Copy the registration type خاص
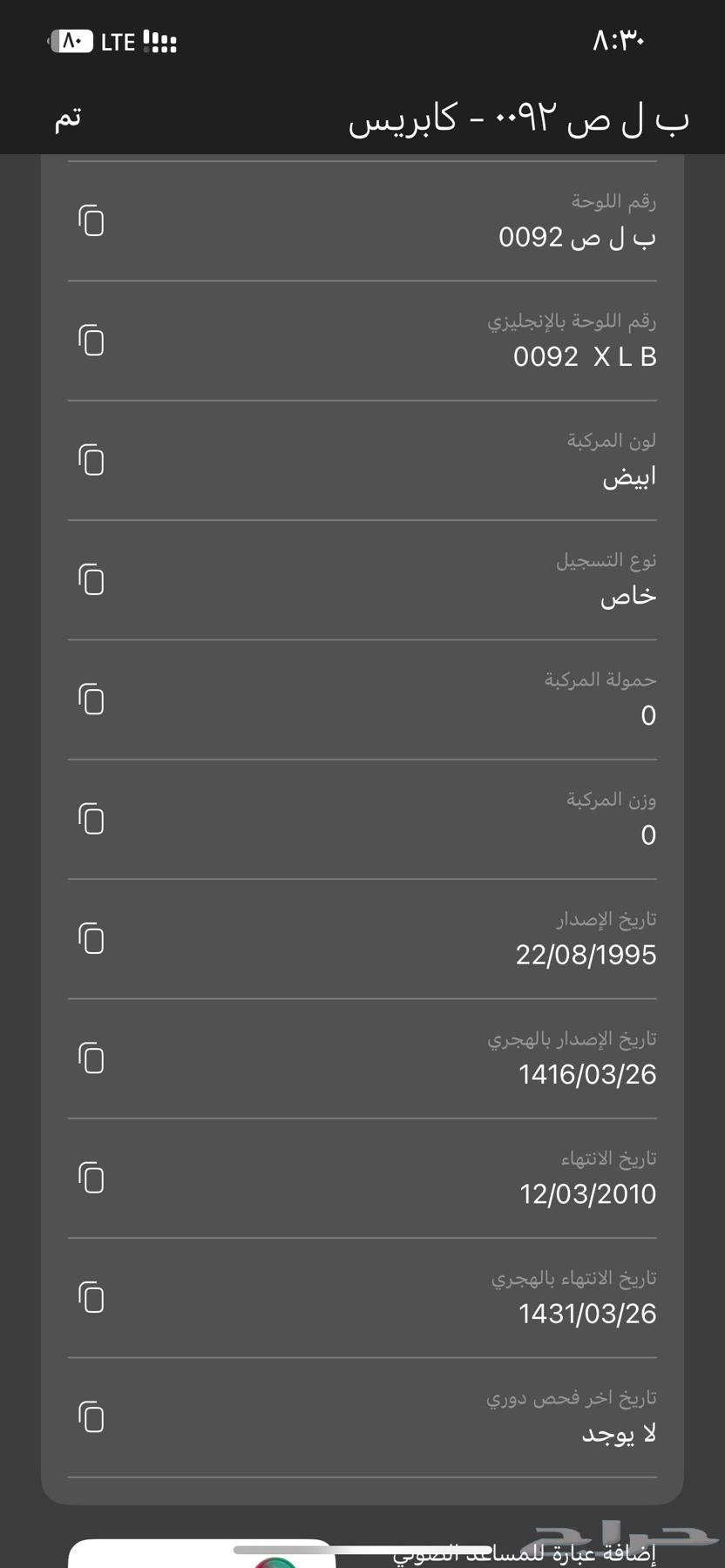Screen dimensions: 725x1568 pos(91,579)
